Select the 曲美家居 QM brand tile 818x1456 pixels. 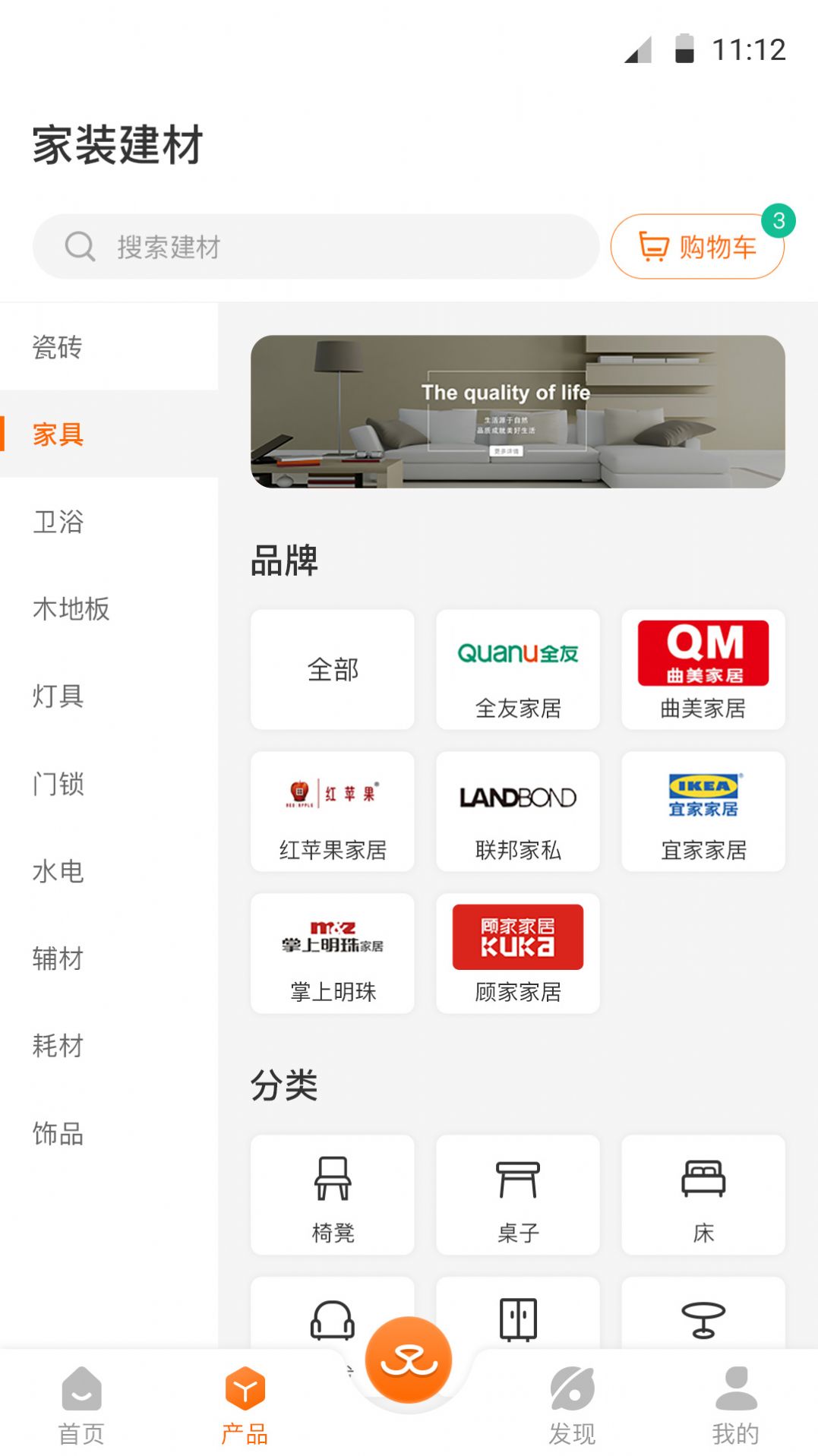(703, 669)
